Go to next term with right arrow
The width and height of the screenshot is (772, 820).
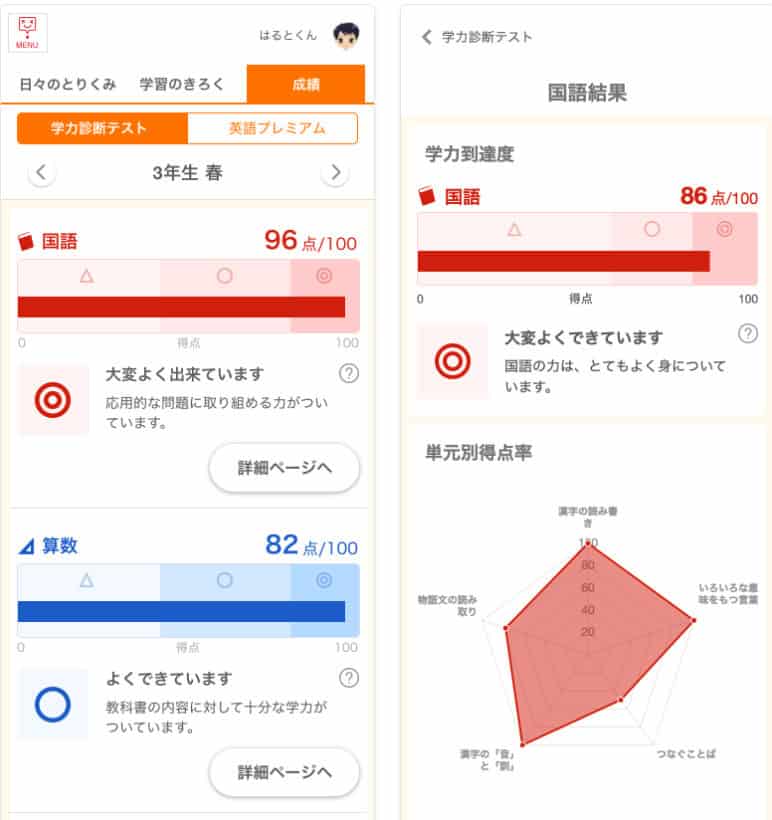click(335, 173)
